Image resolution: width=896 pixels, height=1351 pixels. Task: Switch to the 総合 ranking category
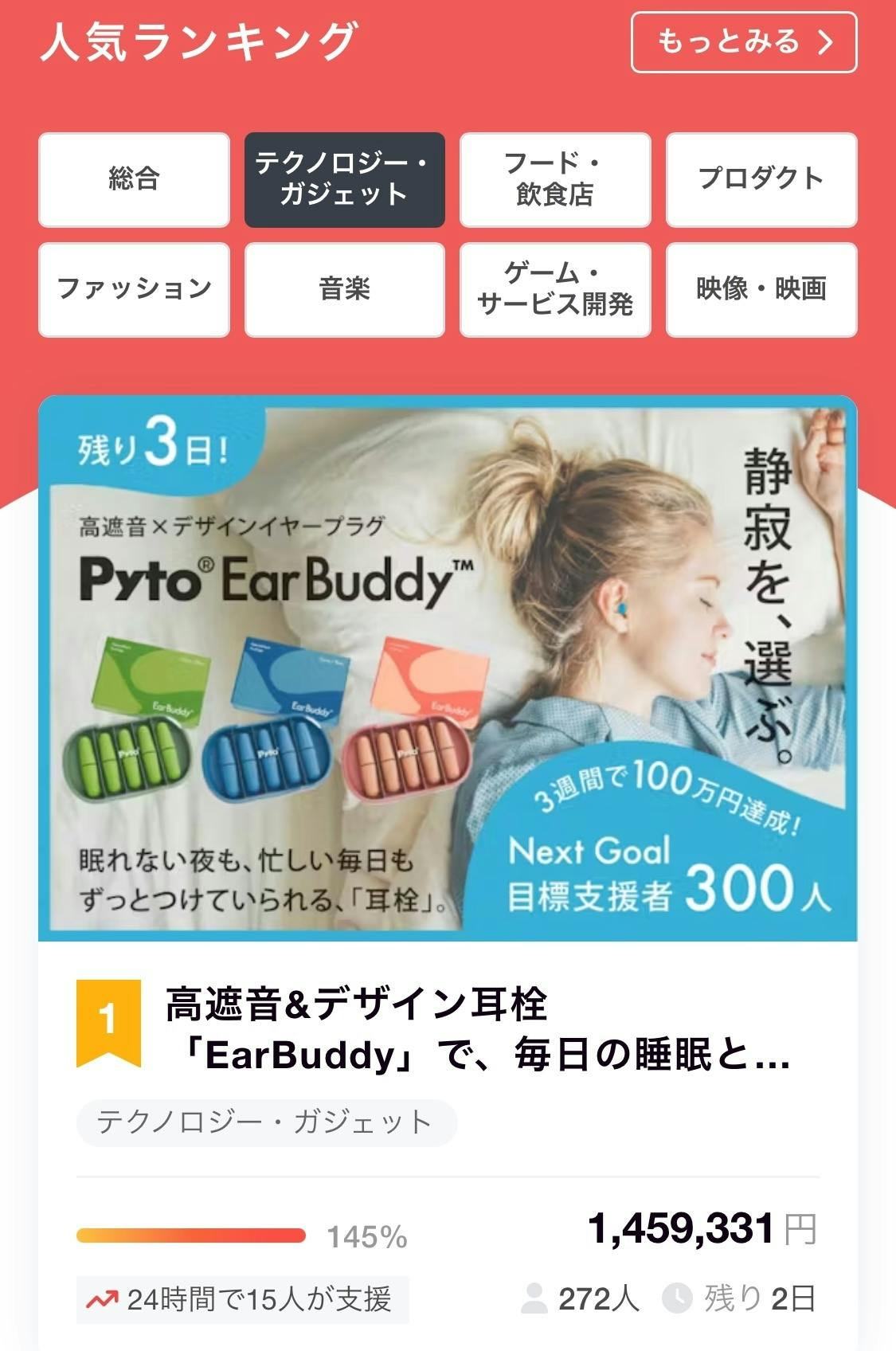click(134, 179)
